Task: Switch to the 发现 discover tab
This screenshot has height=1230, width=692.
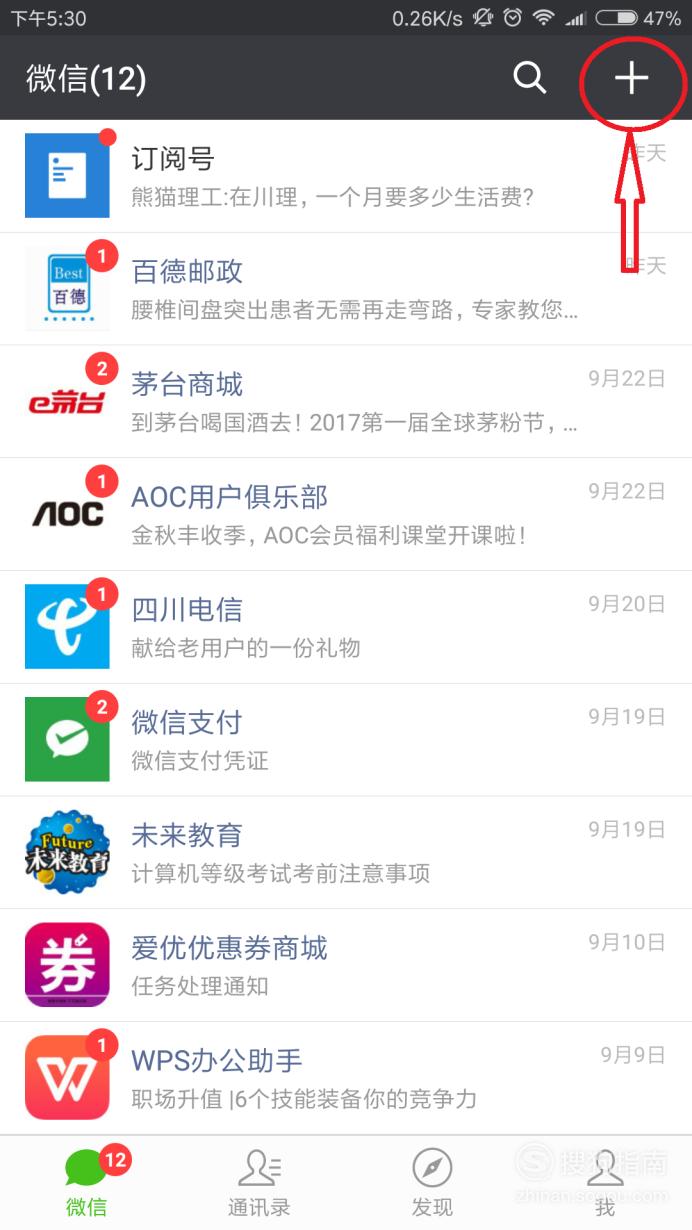Action: pos(432,1183)
